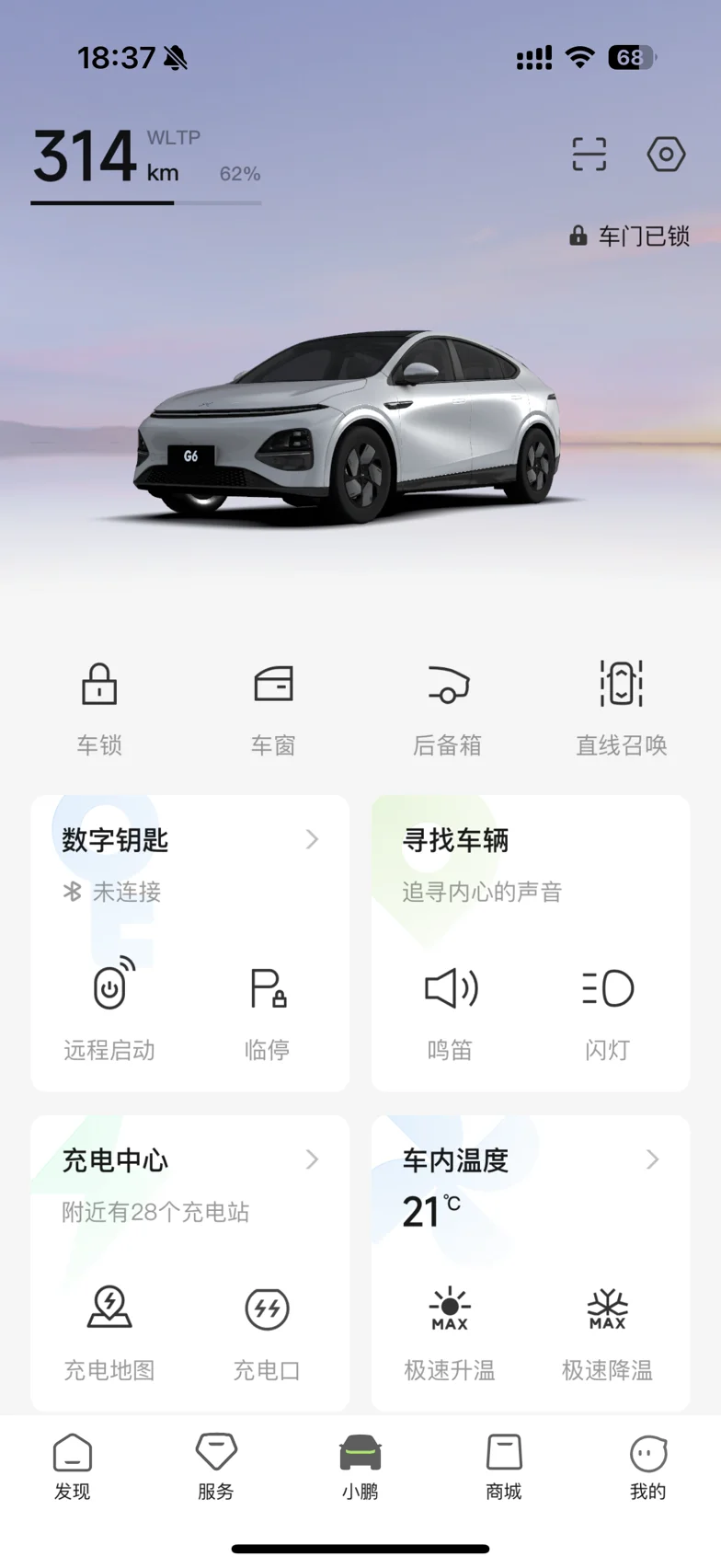
Task: Open the 车窗 window control
Action: click(x=273, y=705)
